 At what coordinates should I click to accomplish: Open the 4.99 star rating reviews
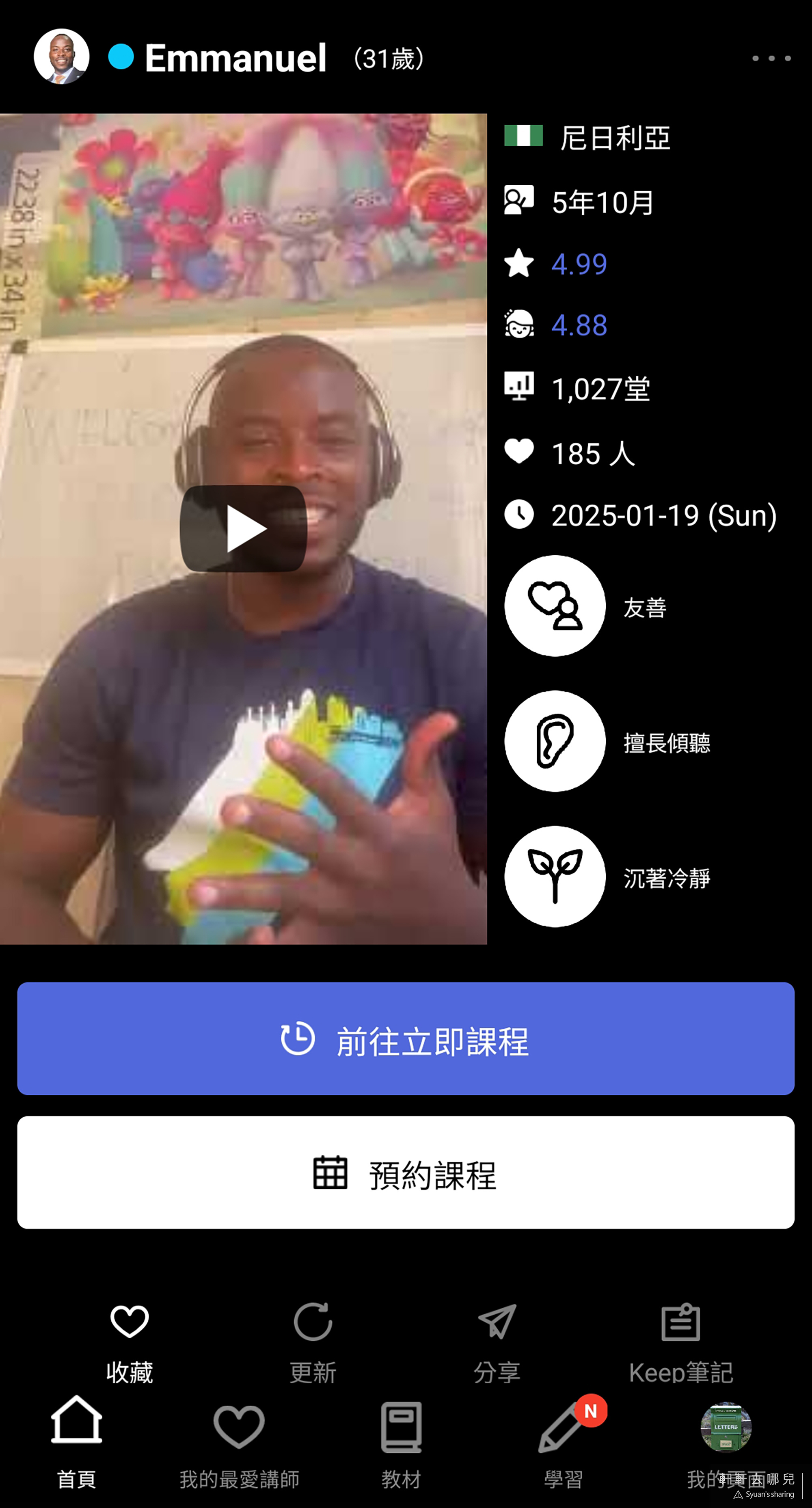pyautogui.click(x=579, y=264)
